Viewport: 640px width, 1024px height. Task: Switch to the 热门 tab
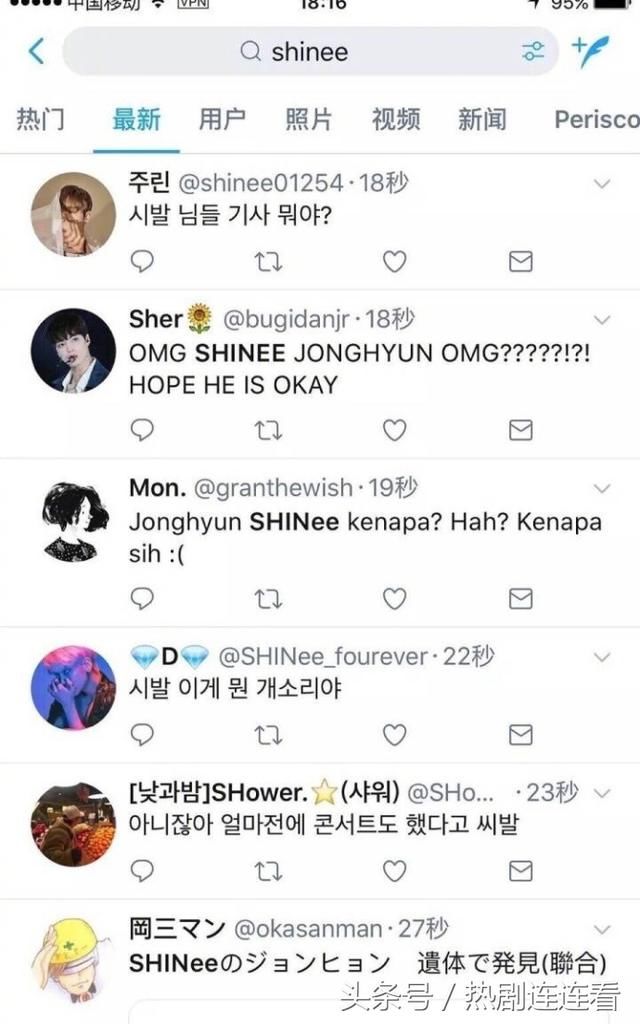(41, 120)
